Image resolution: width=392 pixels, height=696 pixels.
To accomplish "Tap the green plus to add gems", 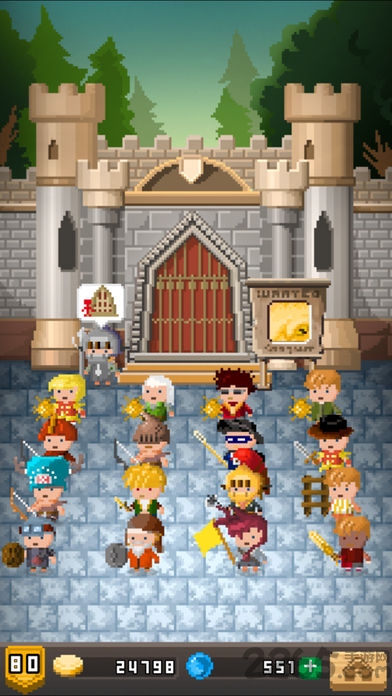I will [x=310, y=667].
